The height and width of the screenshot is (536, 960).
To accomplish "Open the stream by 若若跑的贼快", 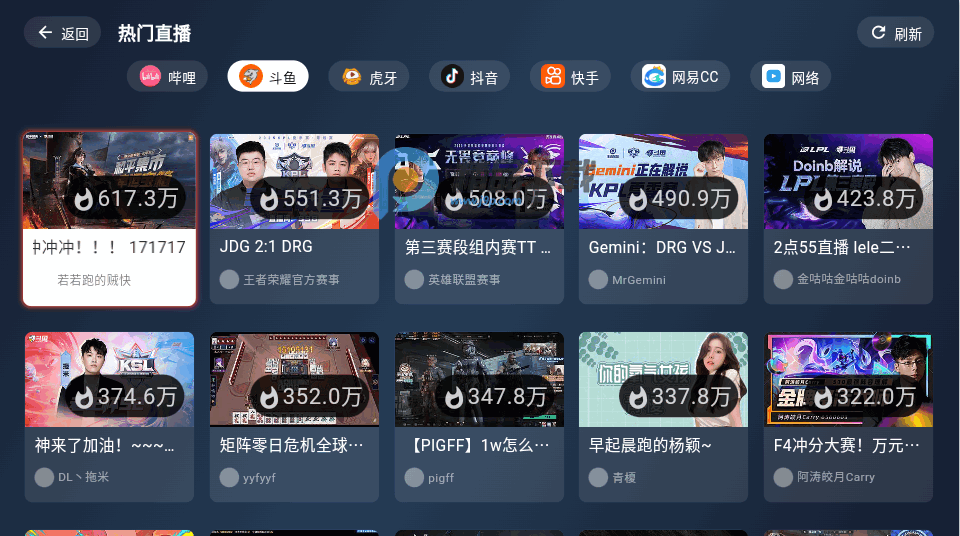I will [x=109, y=218].
